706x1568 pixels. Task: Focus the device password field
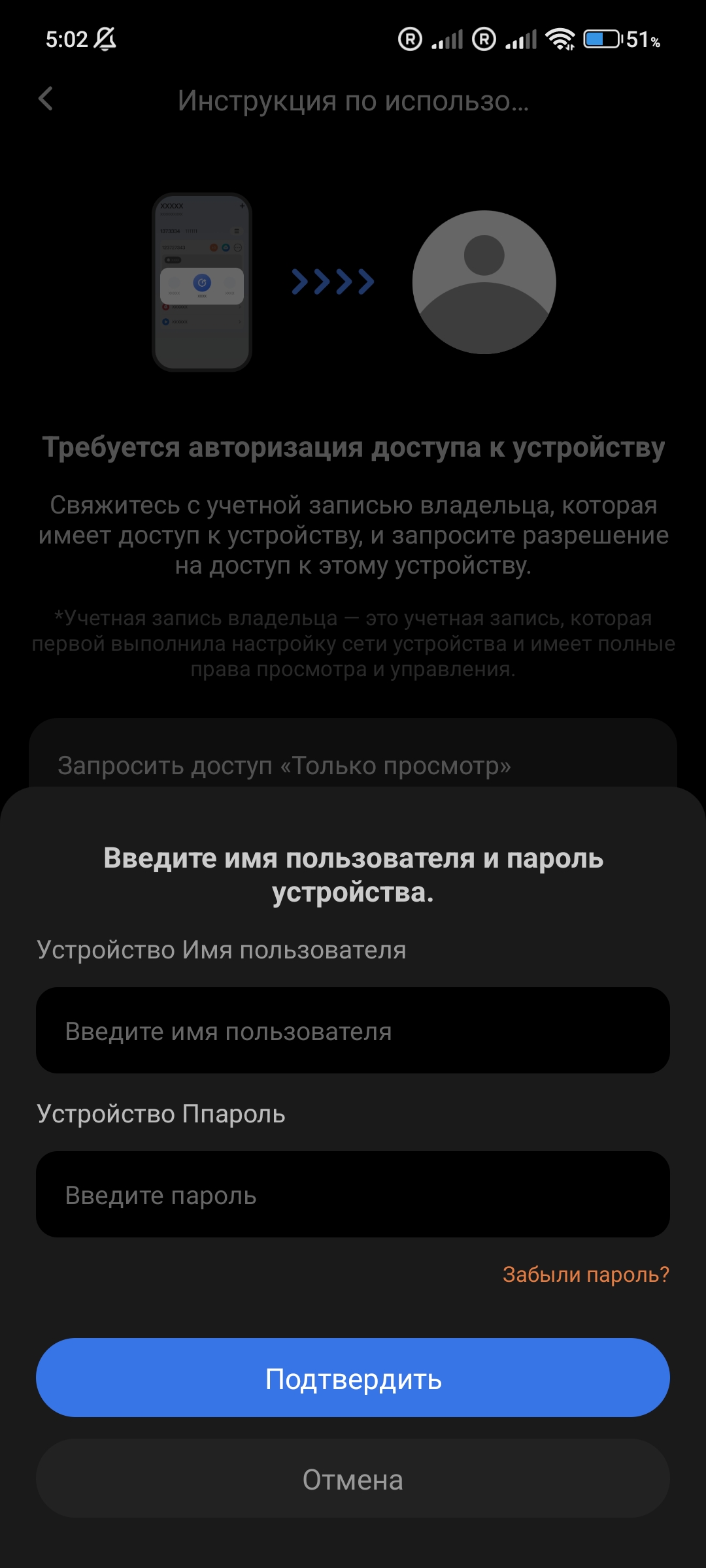coord(353,1194)
